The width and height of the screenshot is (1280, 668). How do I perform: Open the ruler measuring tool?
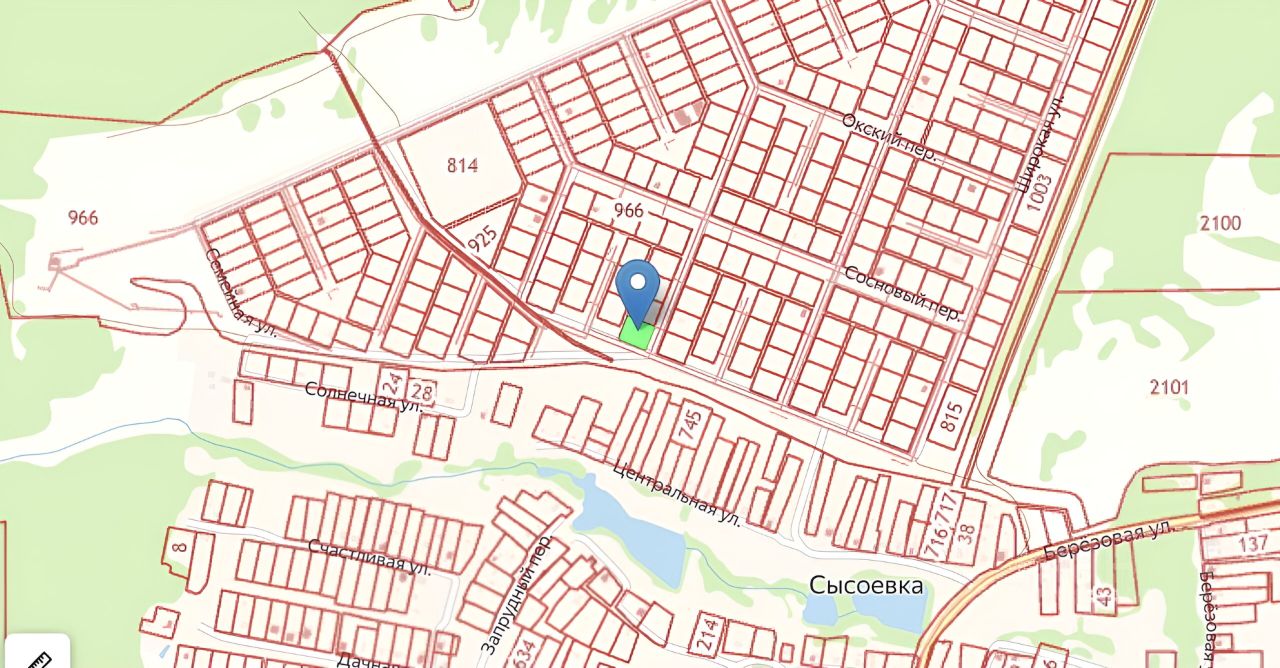[36, 655]
